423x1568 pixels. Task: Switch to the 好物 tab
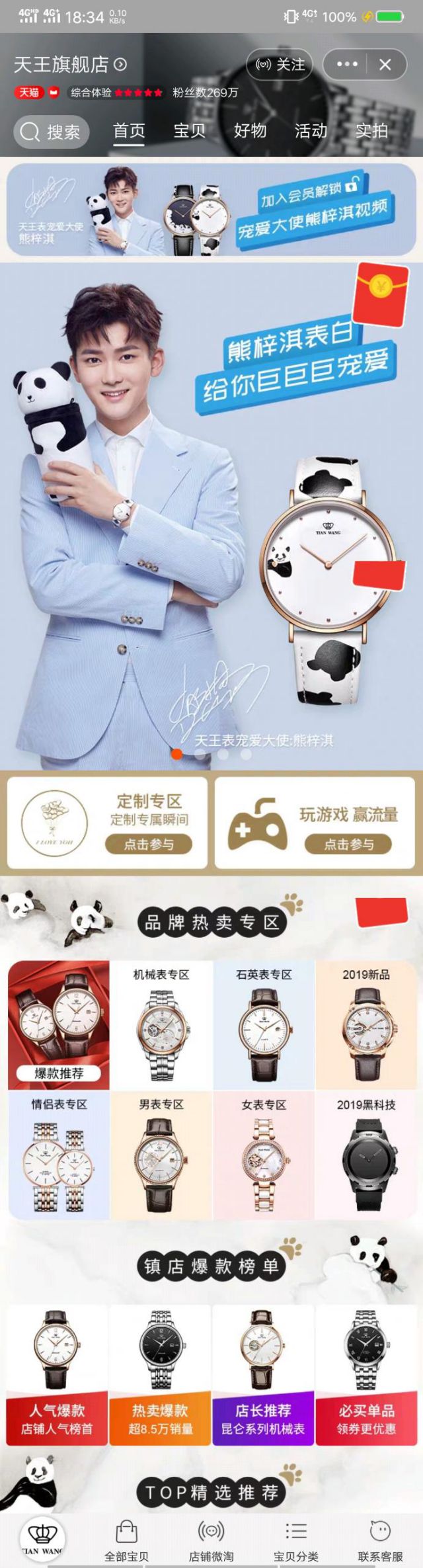coord(250,131)
